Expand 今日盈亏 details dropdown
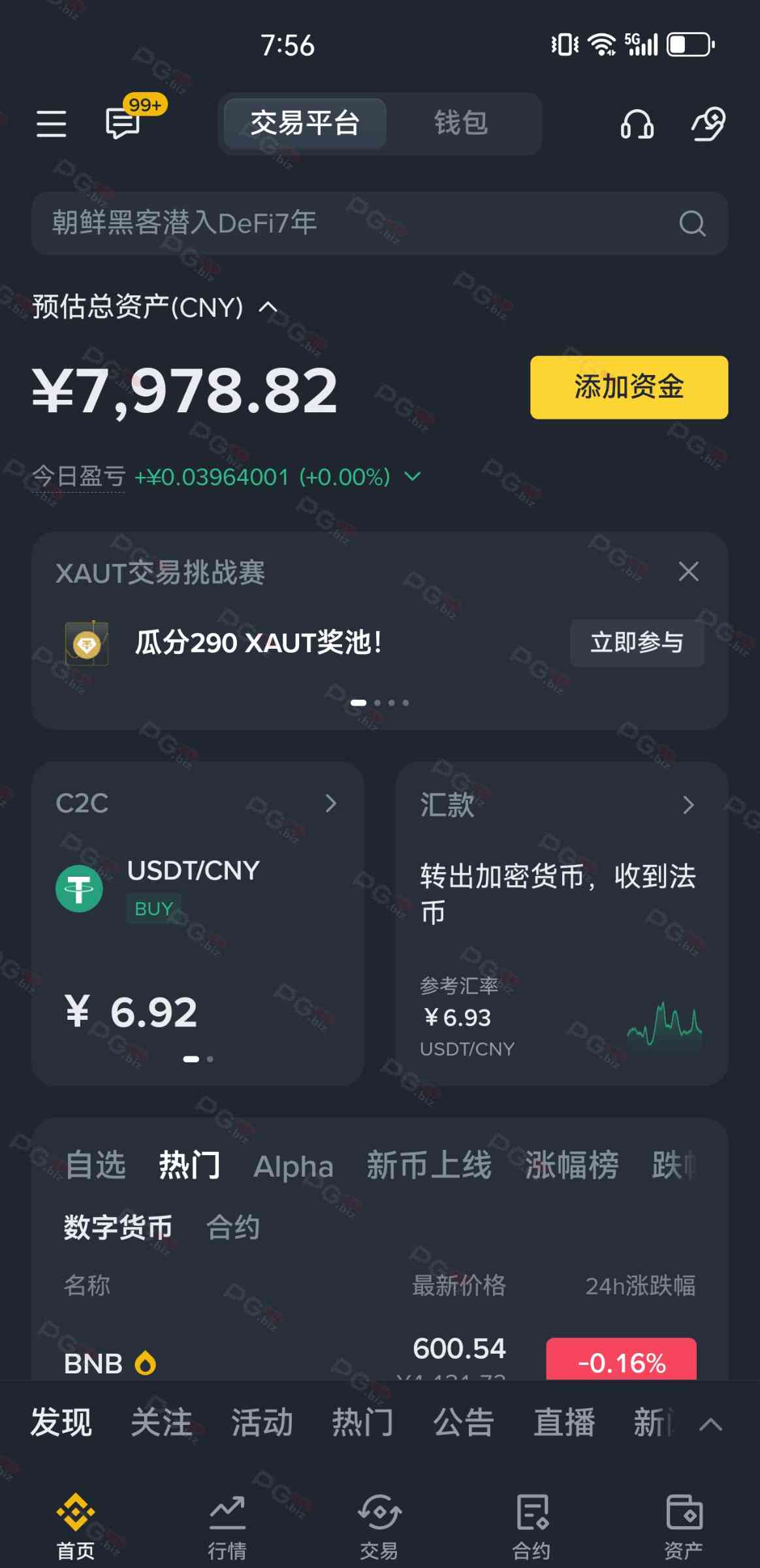Viewport: 760px width, 1568px height. 413,477
